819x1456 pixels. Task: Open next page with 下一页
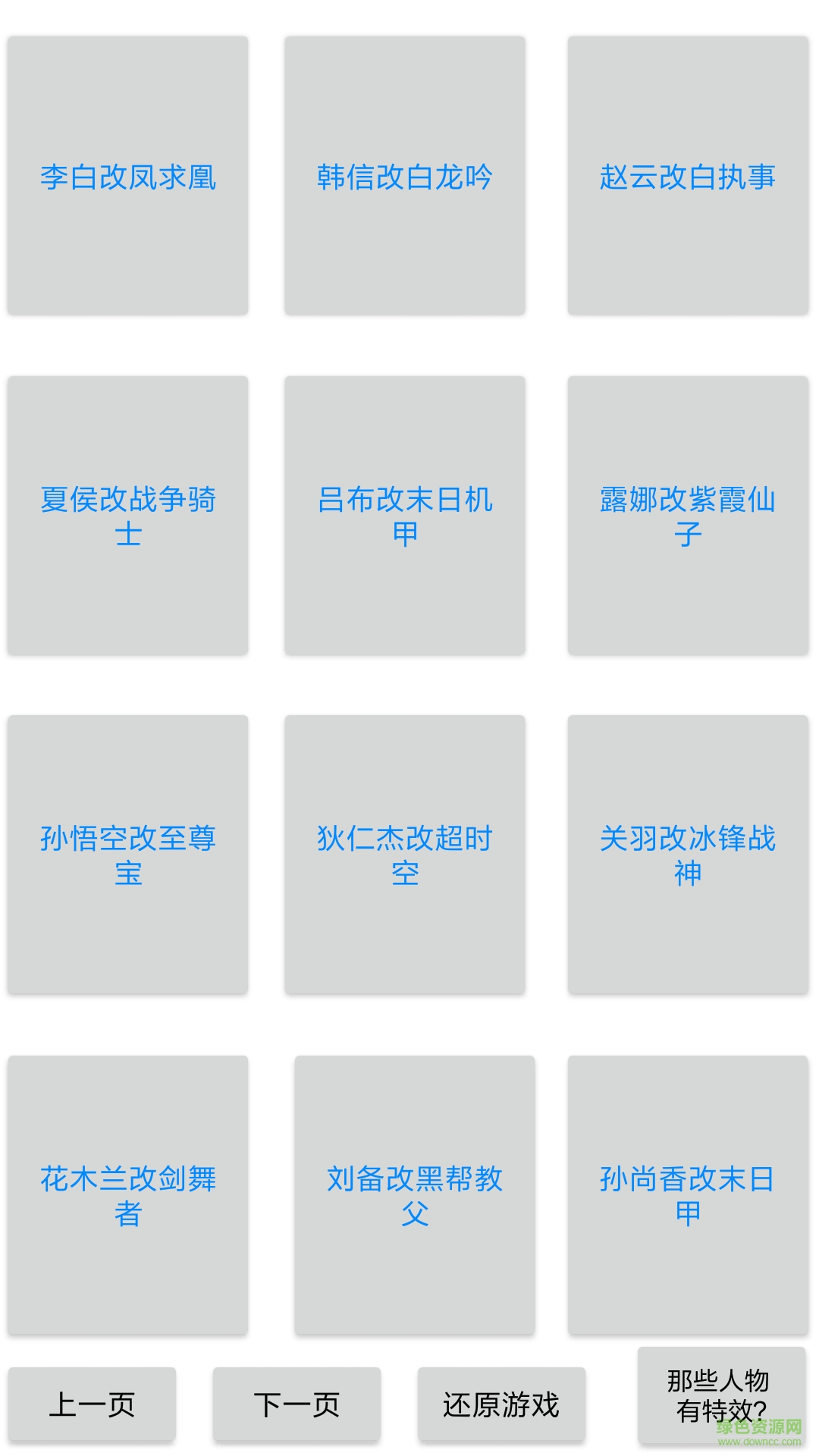point(297,1404)
